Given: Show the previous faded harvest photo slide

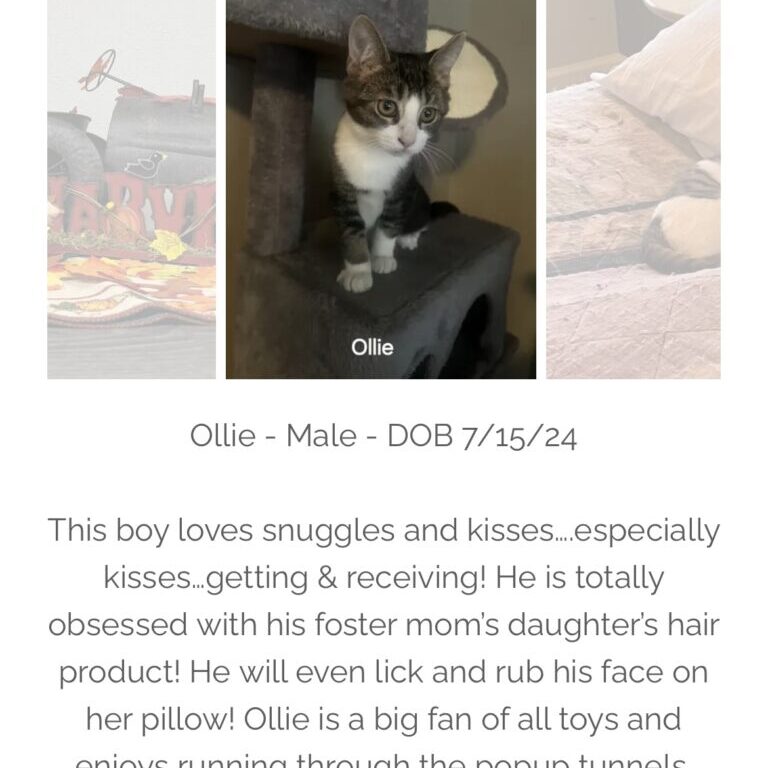Looking at the screenshot, I should click(131, 188).
